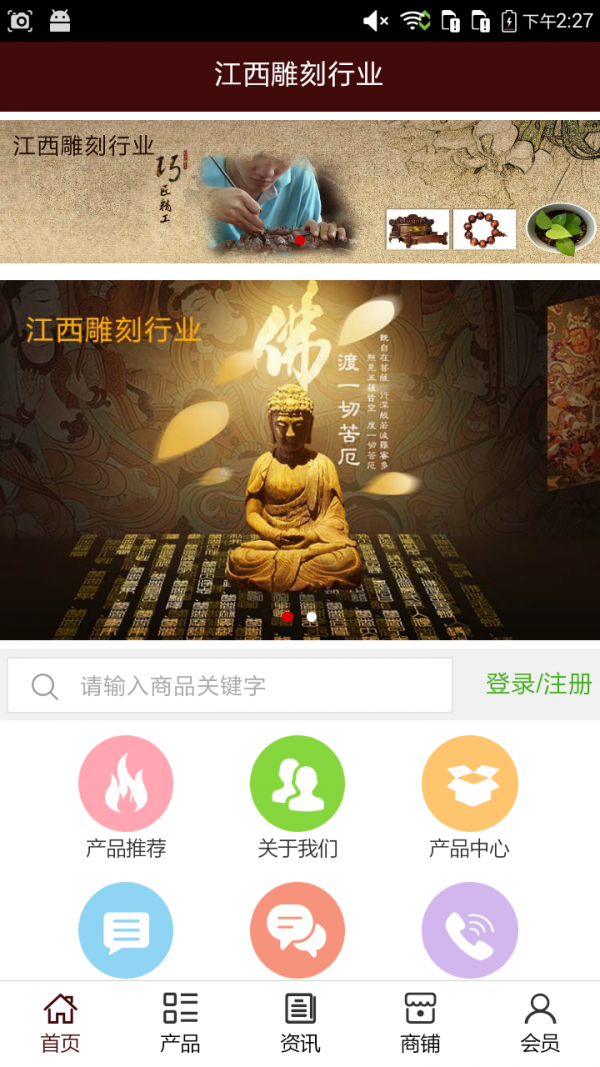This screenshot has height=1067, width=600.
Task: Open 关于我们 page
Action: pyautogui.click(x=297, y=784)
